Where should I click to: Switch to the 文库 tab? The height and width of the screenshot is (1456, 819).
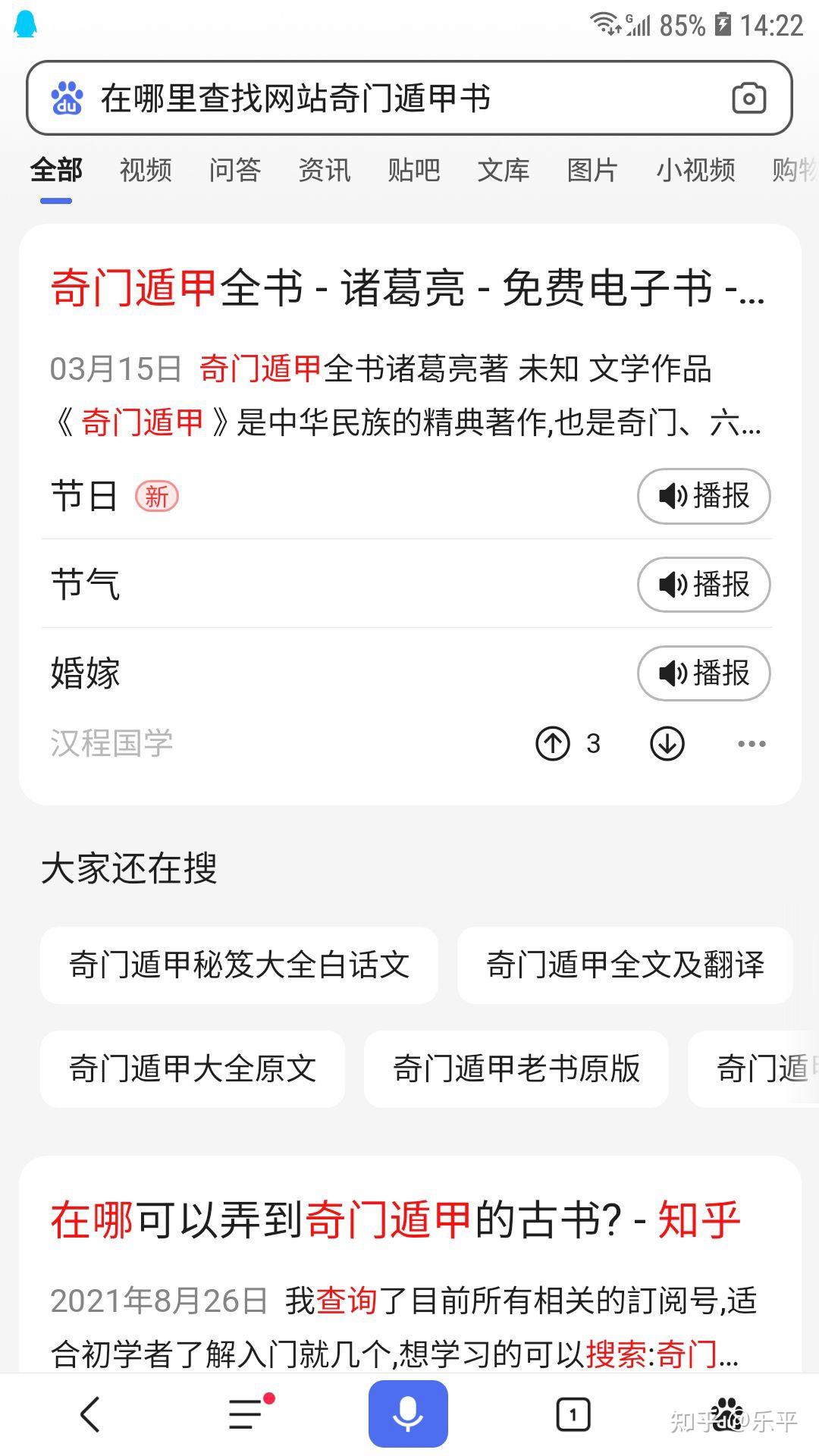click(504, 170)
